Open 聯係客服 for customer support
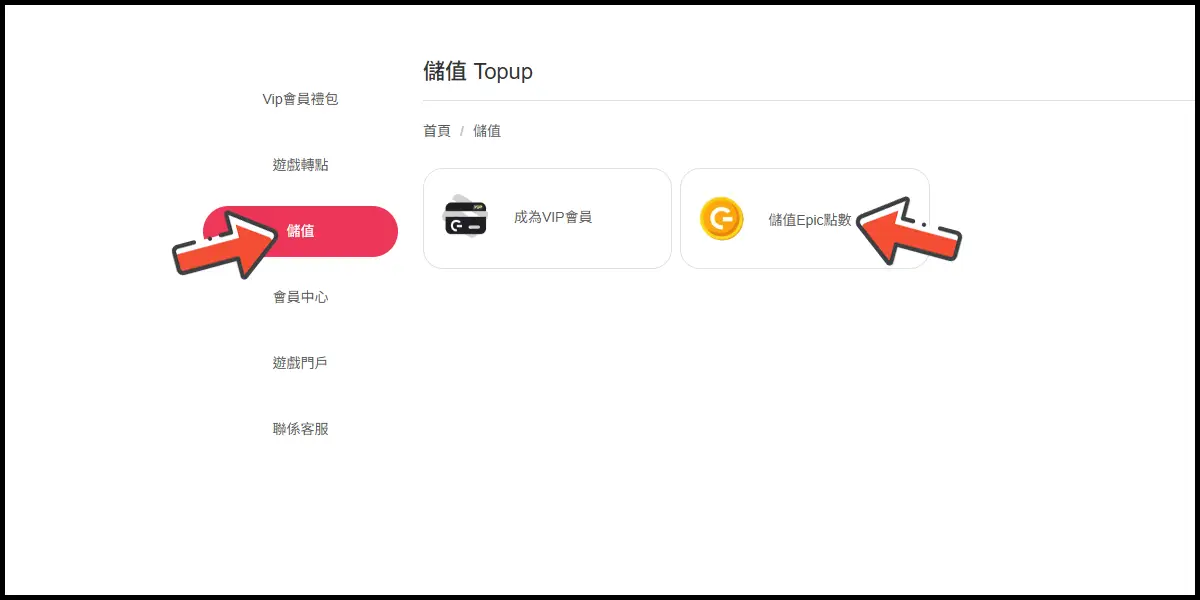This screenshot has width=1200, height=600. (300, 429)
